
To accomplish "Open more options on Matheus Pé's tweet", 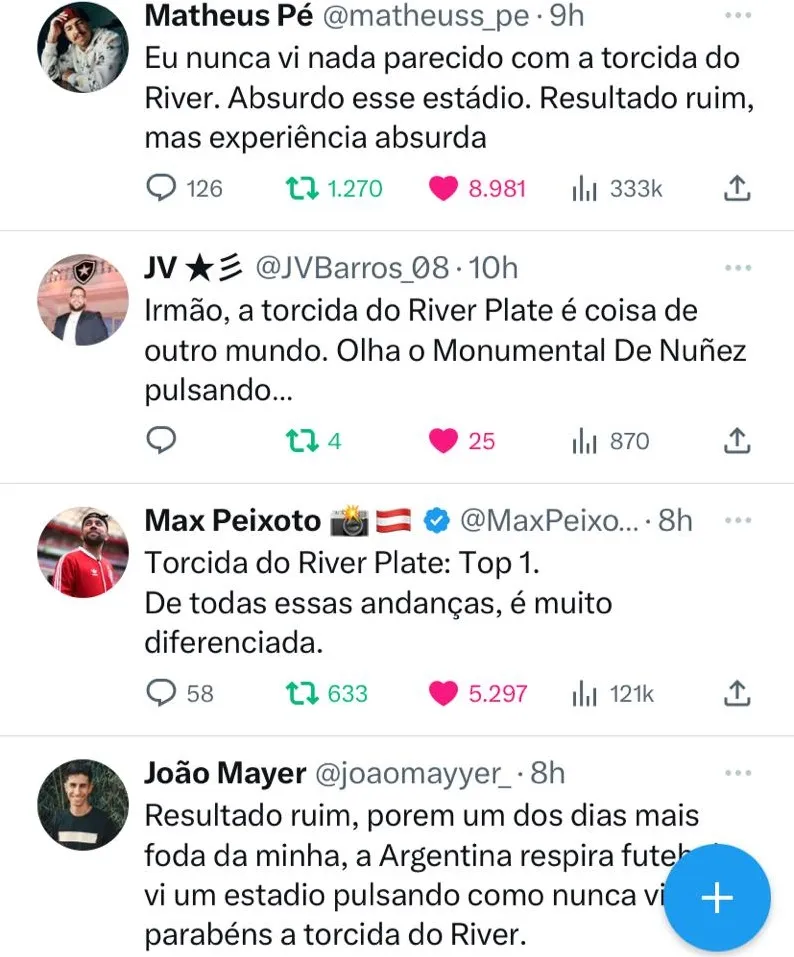I will pos(738,17).
